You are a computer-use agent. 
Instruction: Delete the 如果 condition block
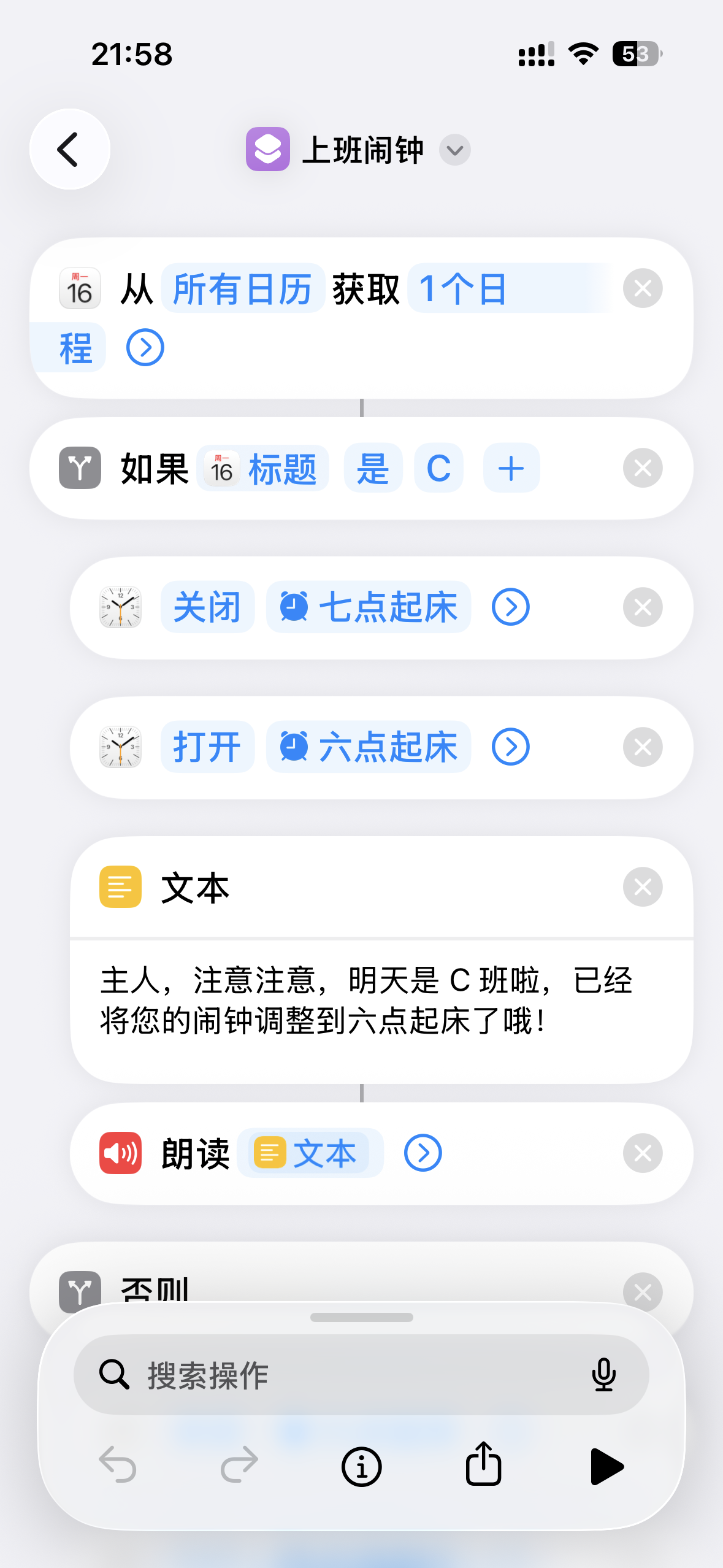tap(642, 469)
